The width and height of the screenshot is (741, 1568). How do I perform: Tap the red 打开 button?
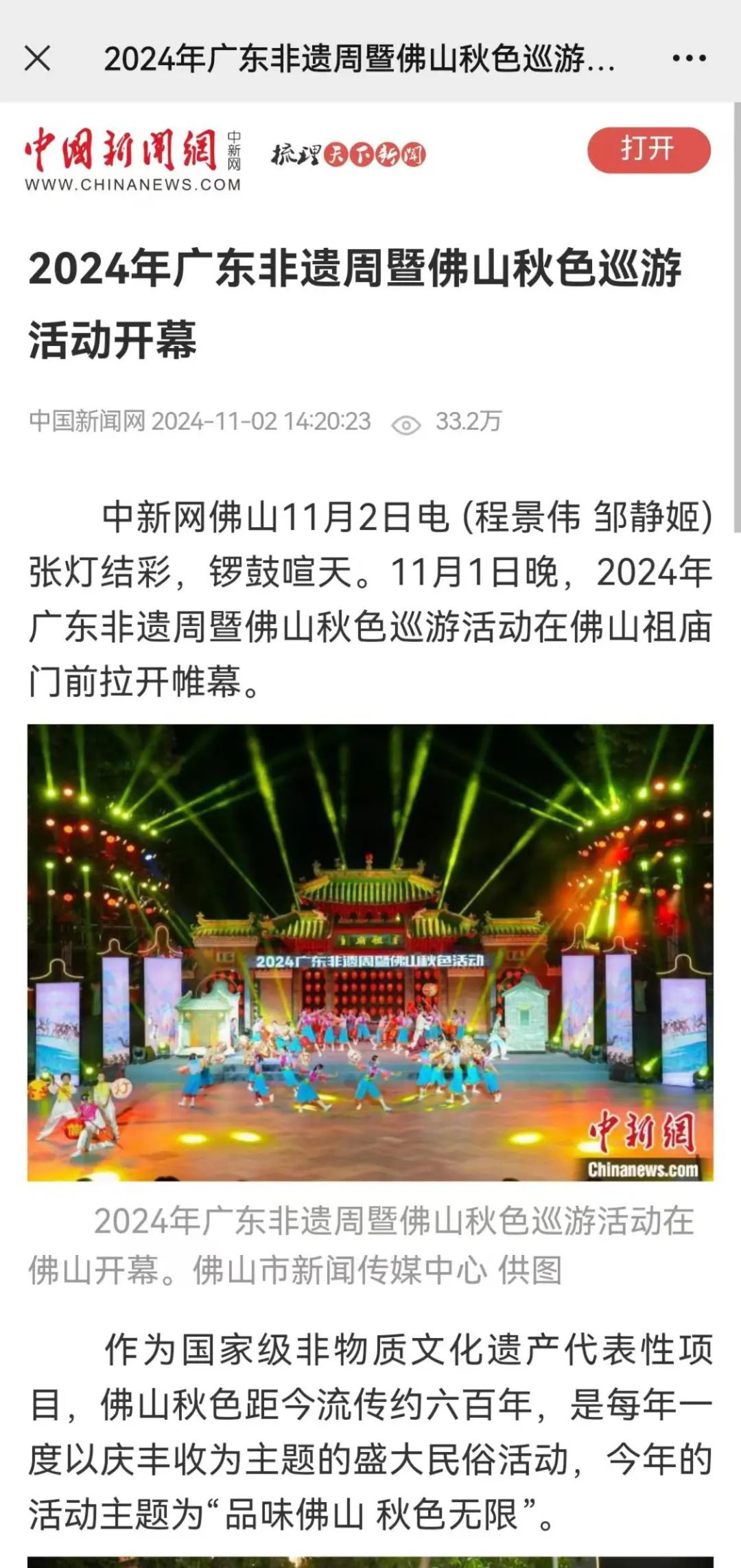tap(648, 149)
